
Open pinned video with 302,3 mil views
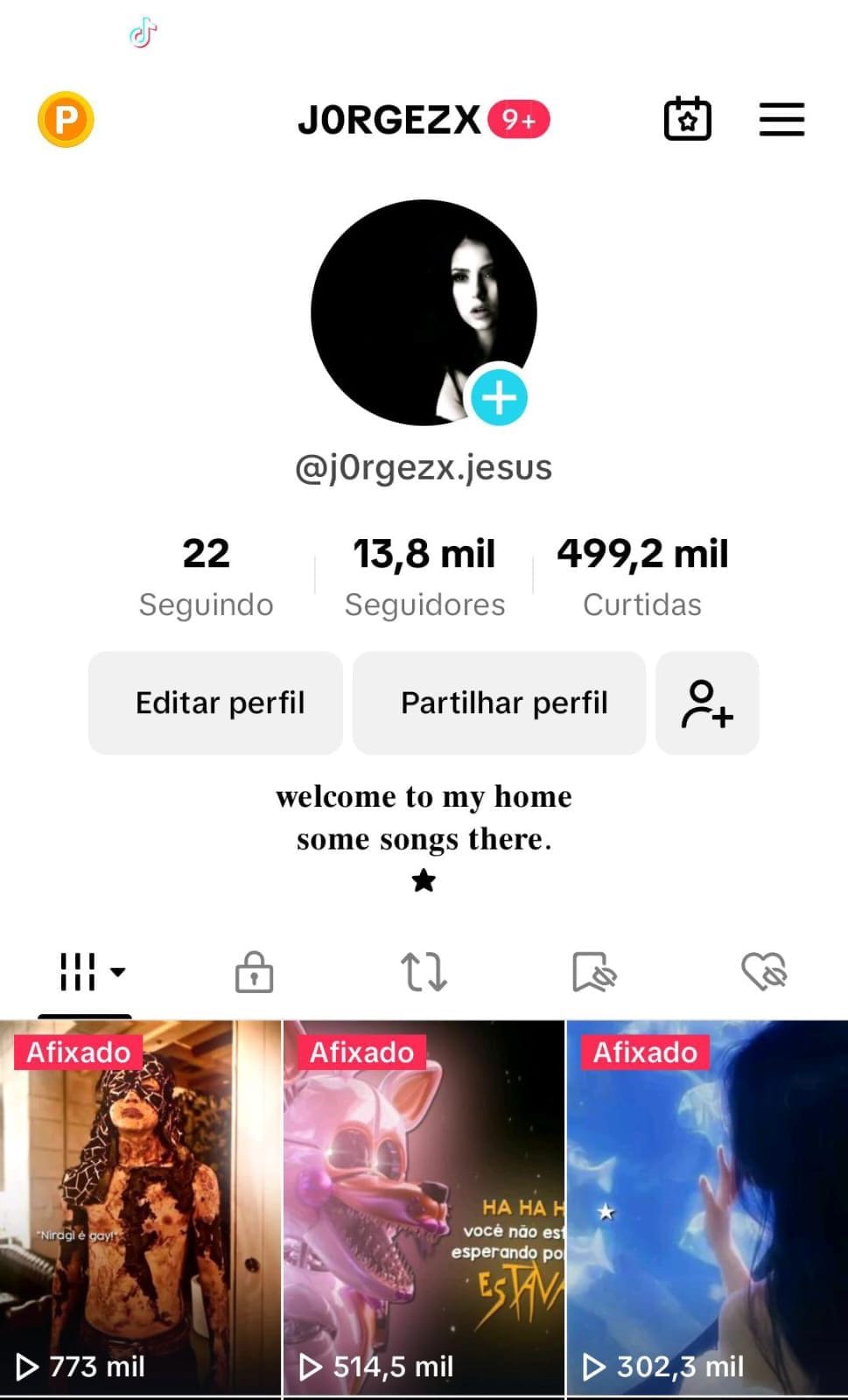coord(707,1207)
